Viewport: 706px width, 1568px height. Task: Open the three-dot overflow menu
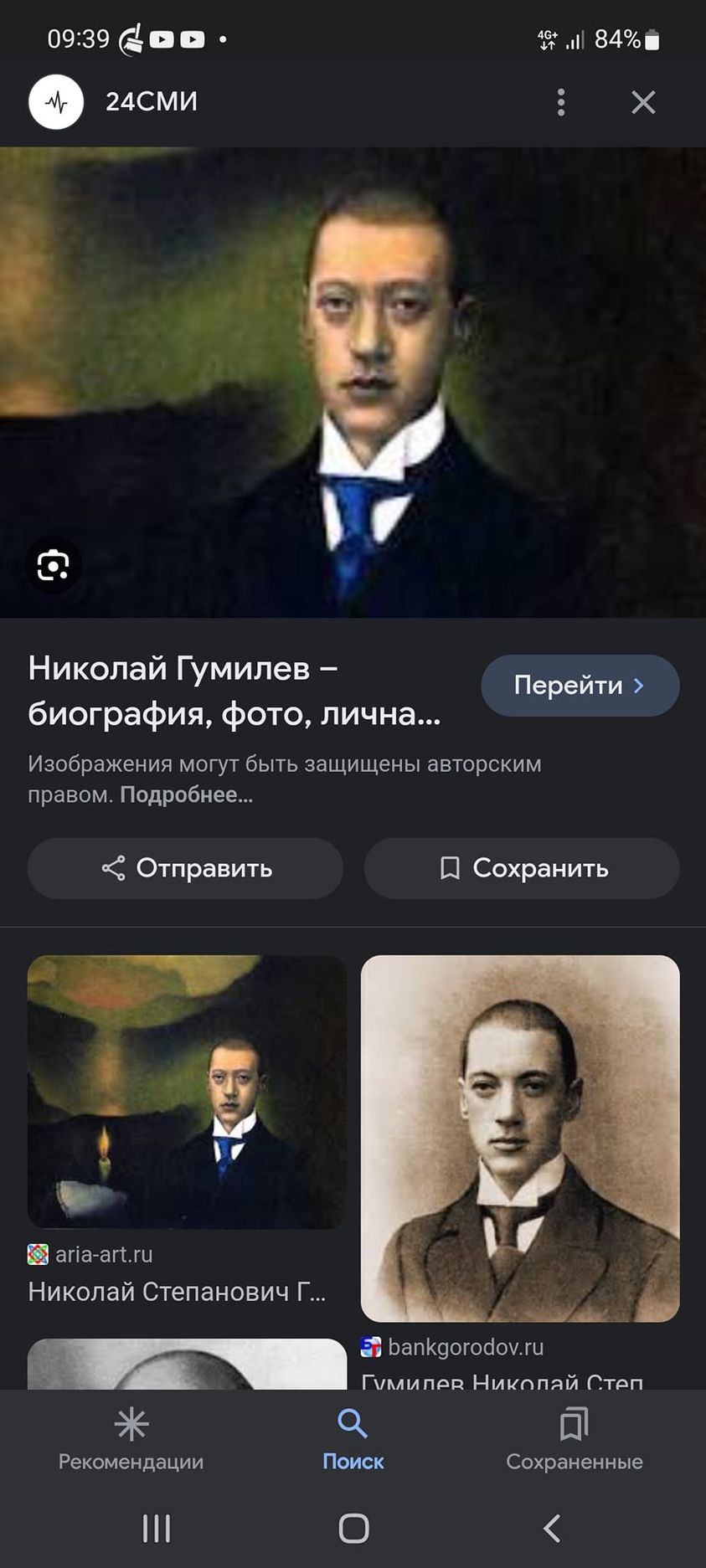pos(561,102)
